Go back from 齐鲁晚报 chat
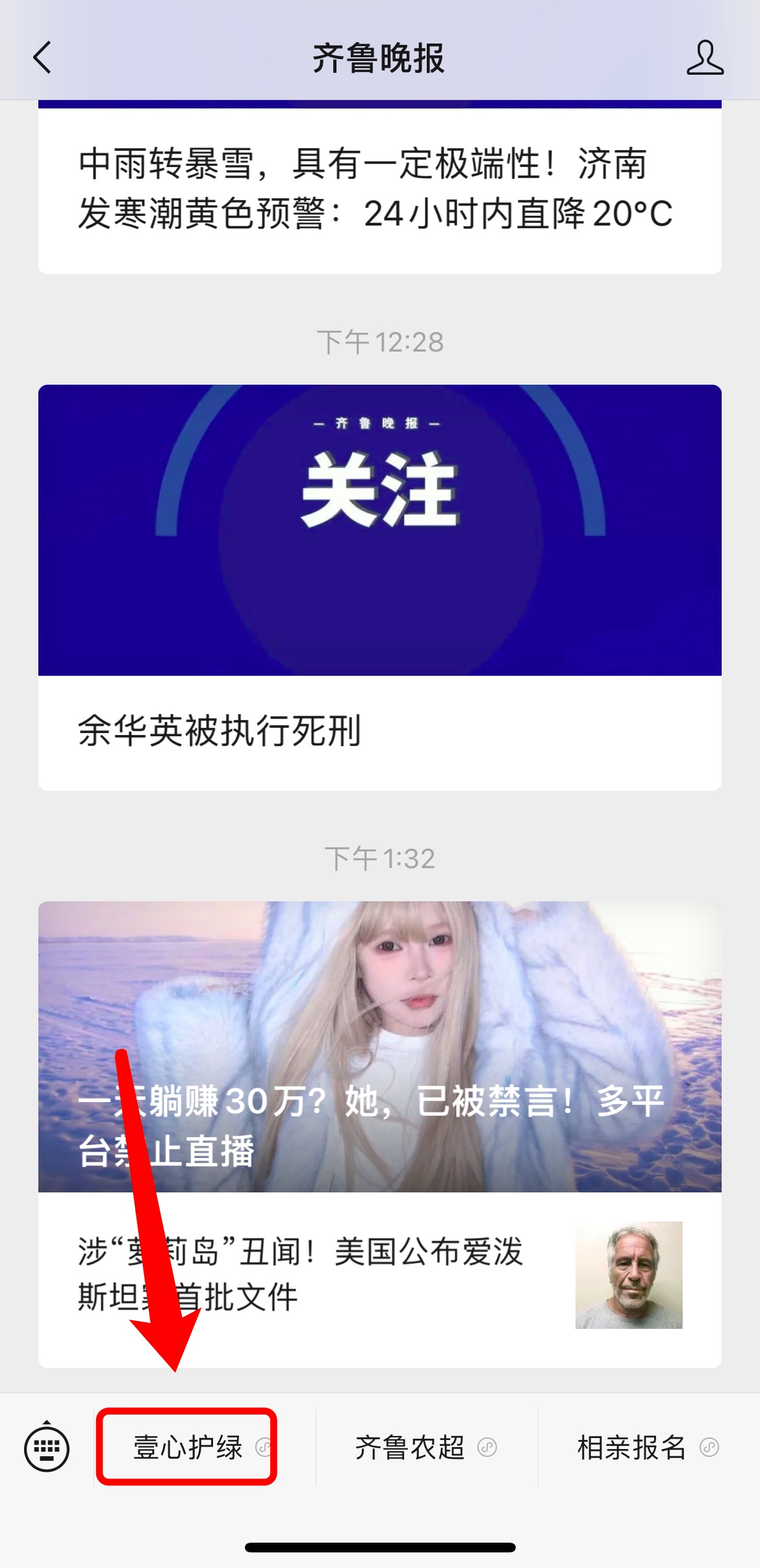This screenshot has height=1568, width=760. click(43, 57)
